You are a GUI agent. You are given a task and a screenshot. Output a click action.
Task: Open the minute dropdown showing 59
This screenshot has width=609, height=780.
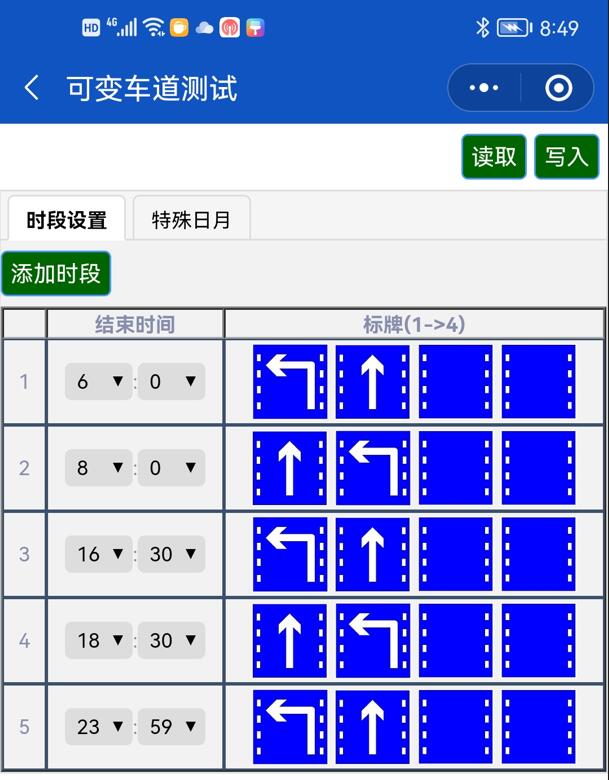(171, 727)
